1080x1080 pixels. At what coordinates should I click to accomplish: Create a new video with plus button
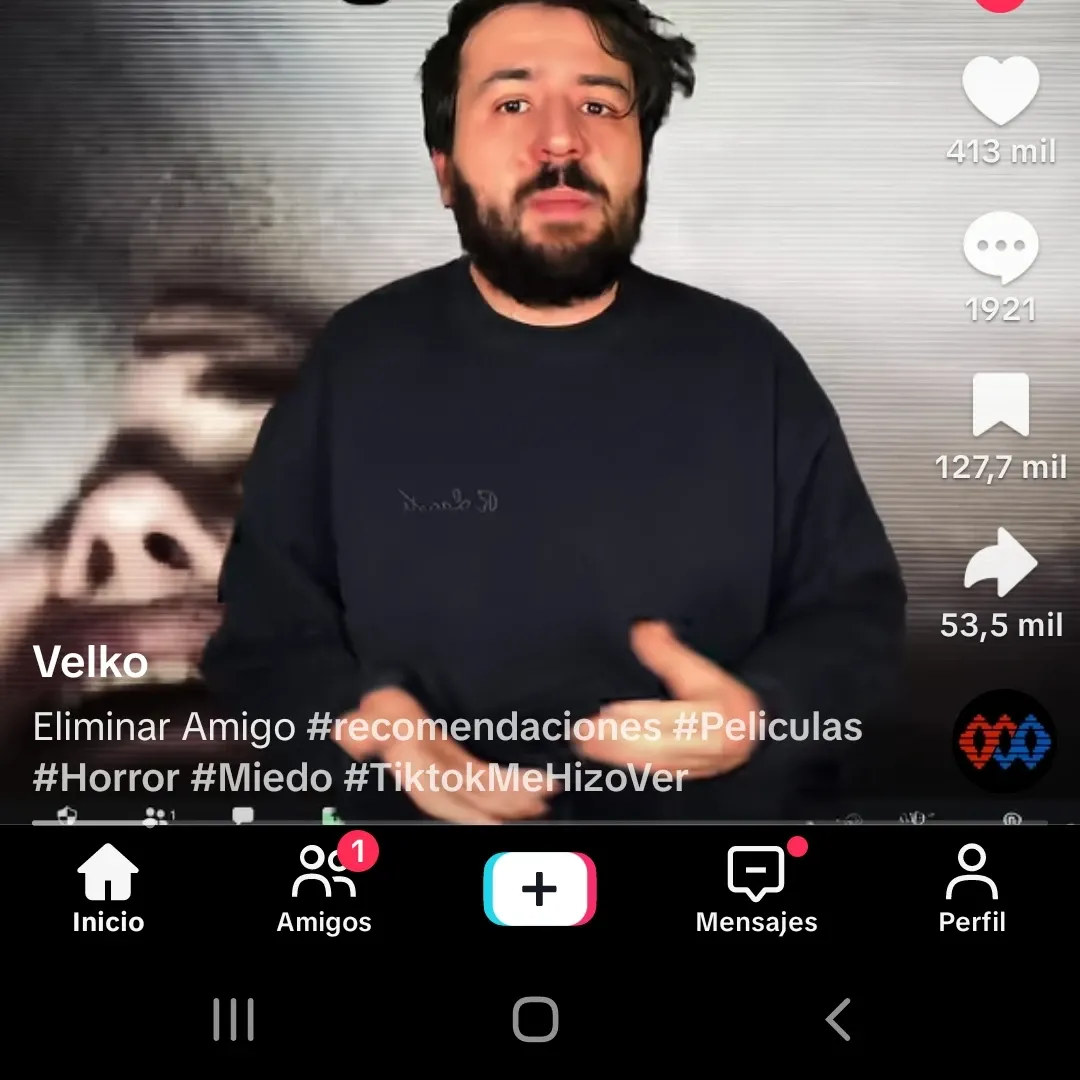point(539,888)
